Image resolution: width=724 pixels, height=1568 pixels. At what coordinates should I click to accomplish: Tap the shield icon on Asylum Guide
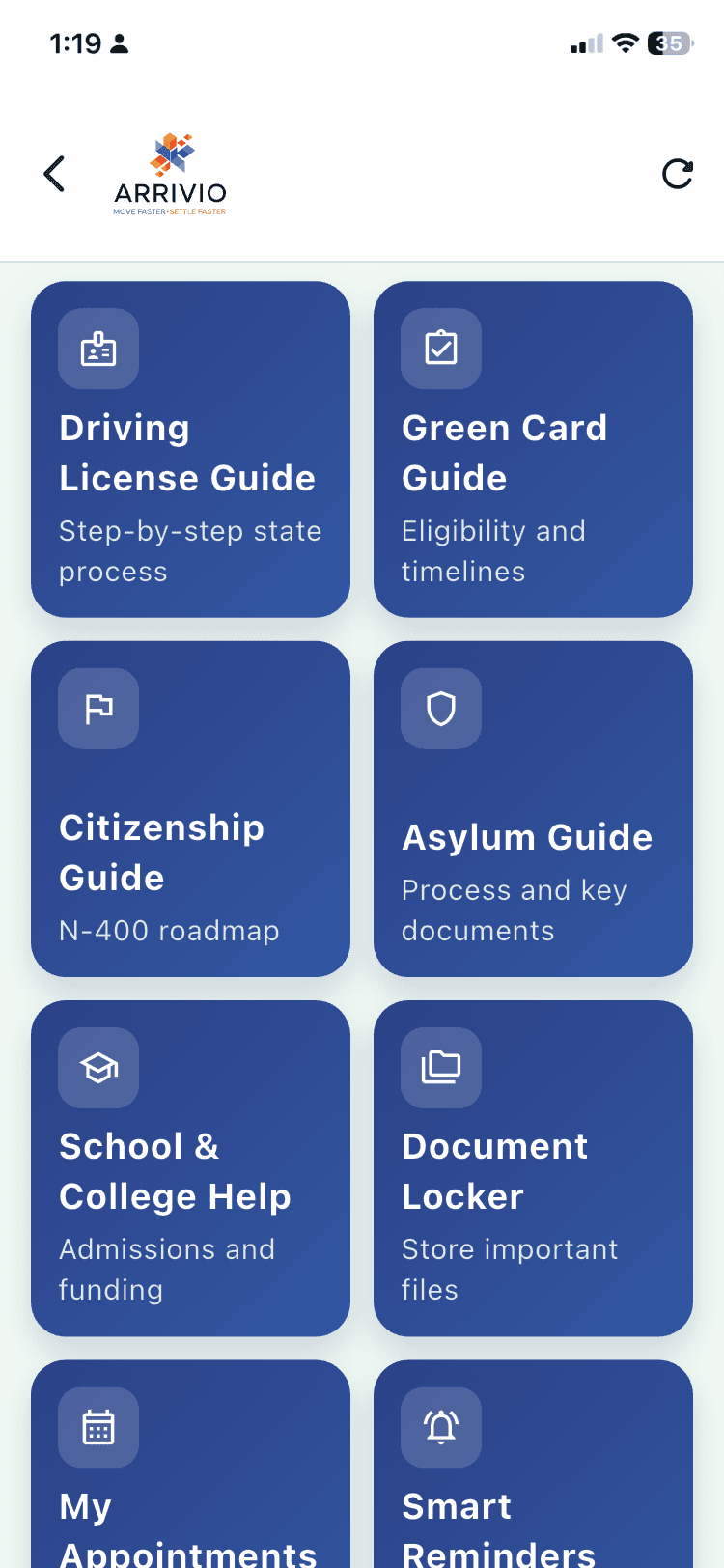tap(441, 708)
